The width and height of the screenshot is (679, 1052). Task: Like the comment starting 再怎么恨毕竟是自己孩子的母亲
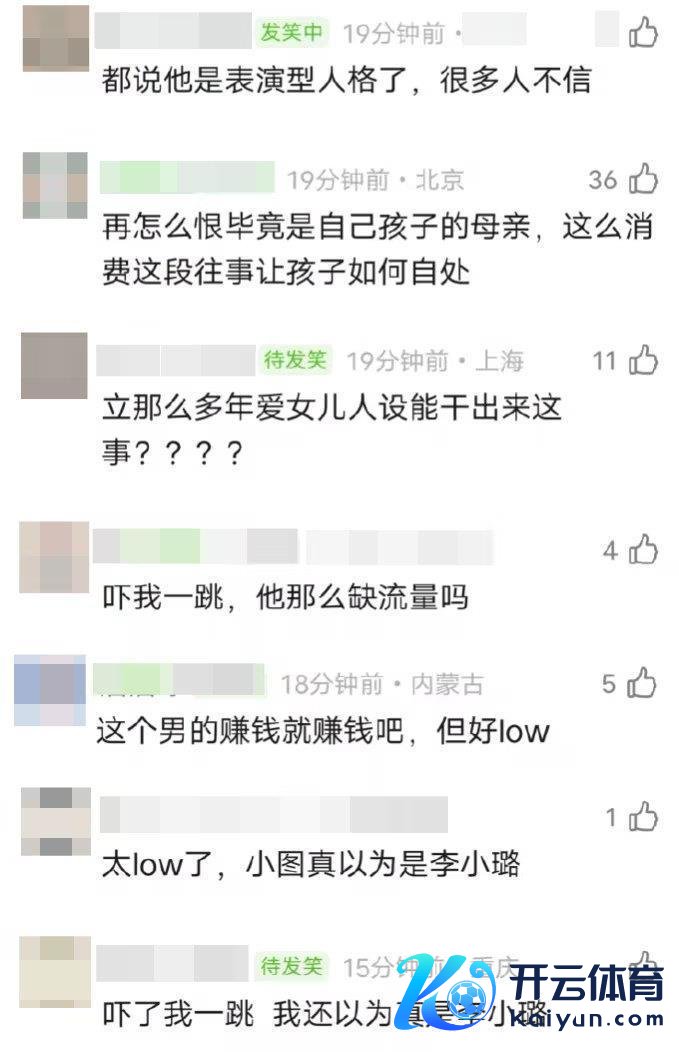tap(643, 180)
